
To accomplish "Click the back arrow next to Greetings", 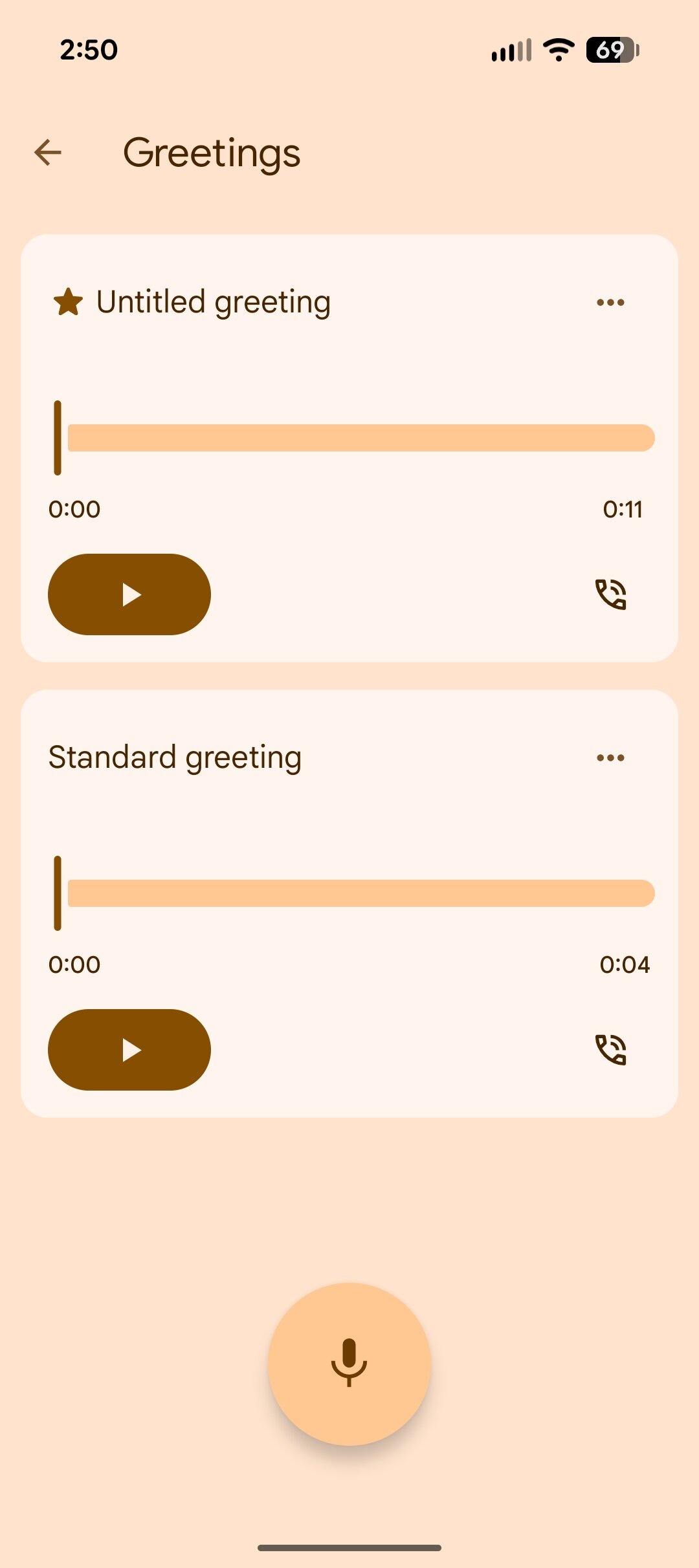I will coord(47,152).
